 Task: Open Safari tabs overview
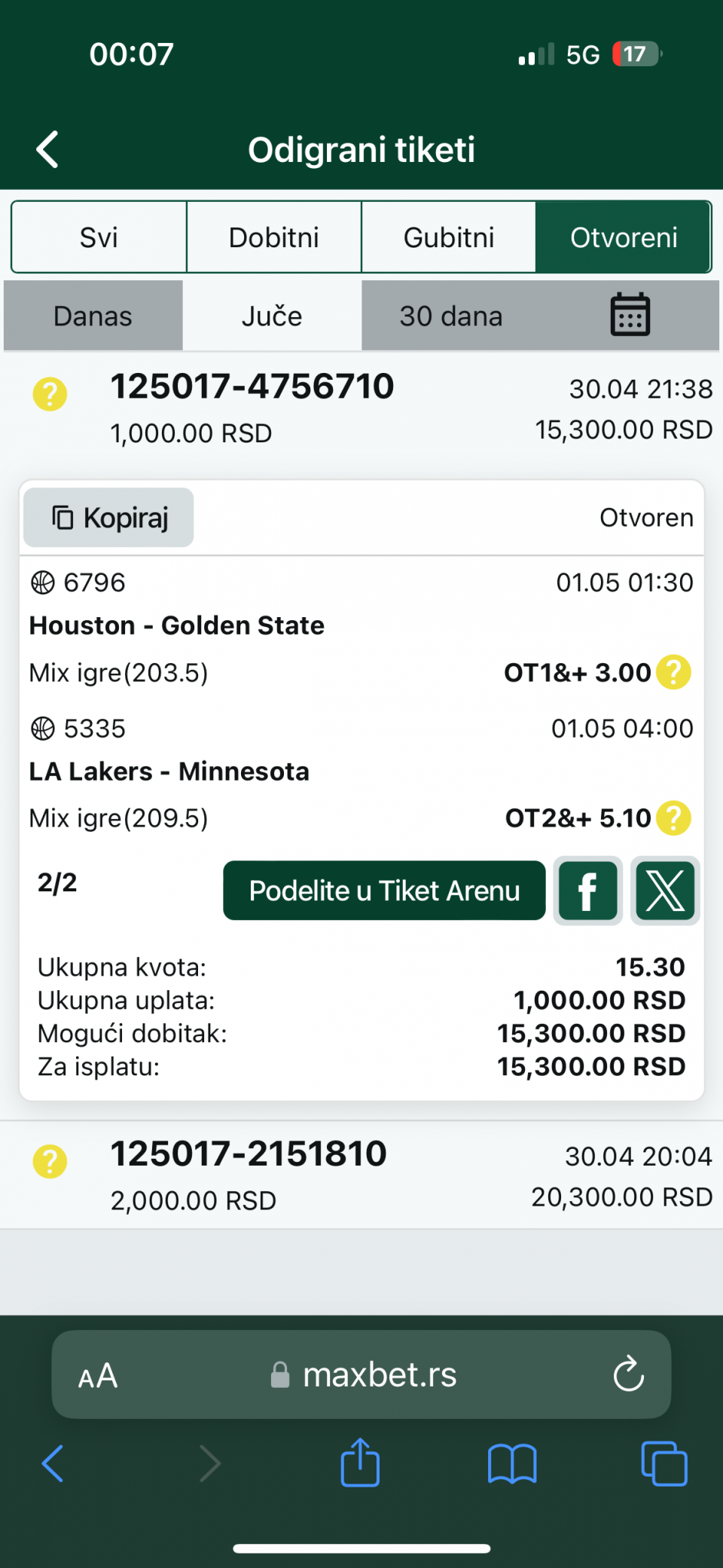pyautogui.click(x=664, y=1464)
